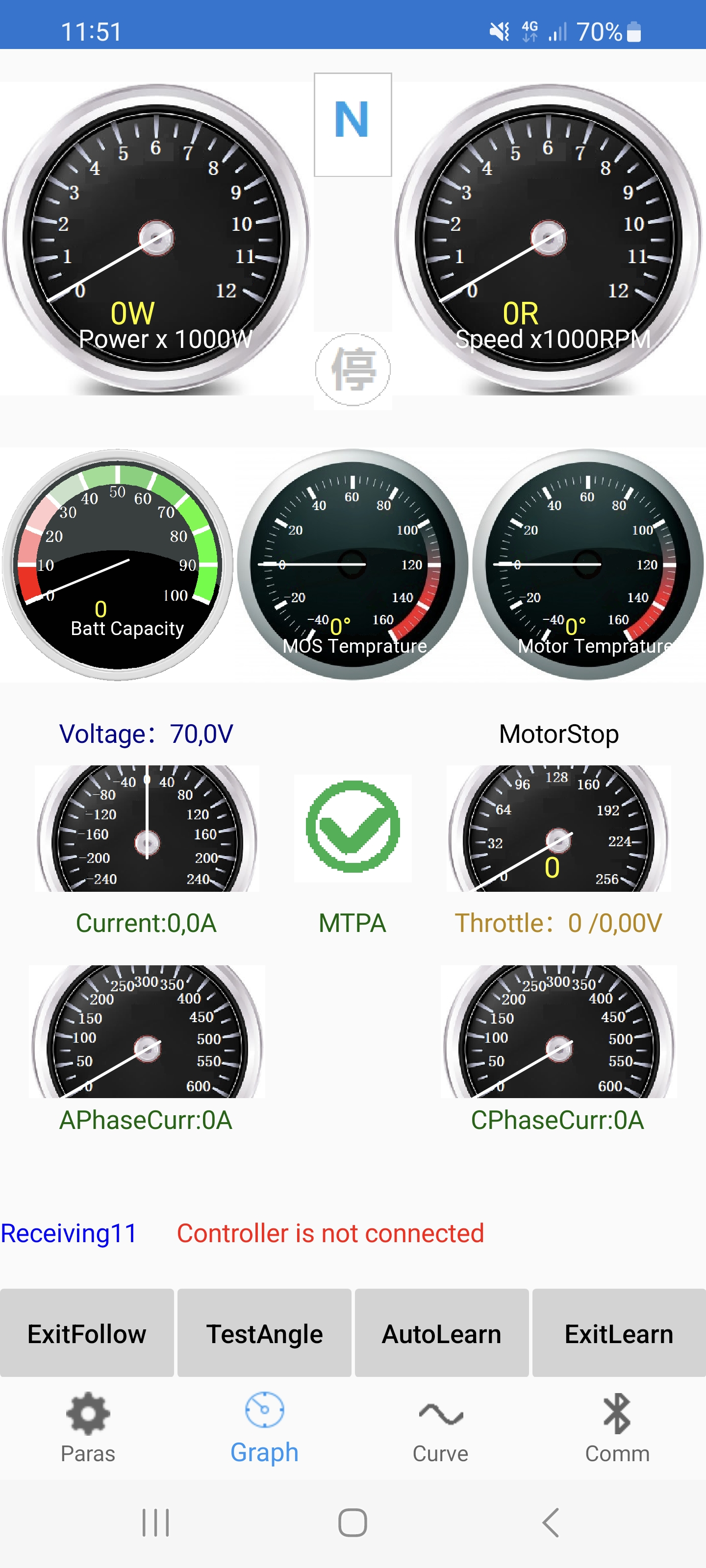Switch to the Paras tab

[88, 1427]
